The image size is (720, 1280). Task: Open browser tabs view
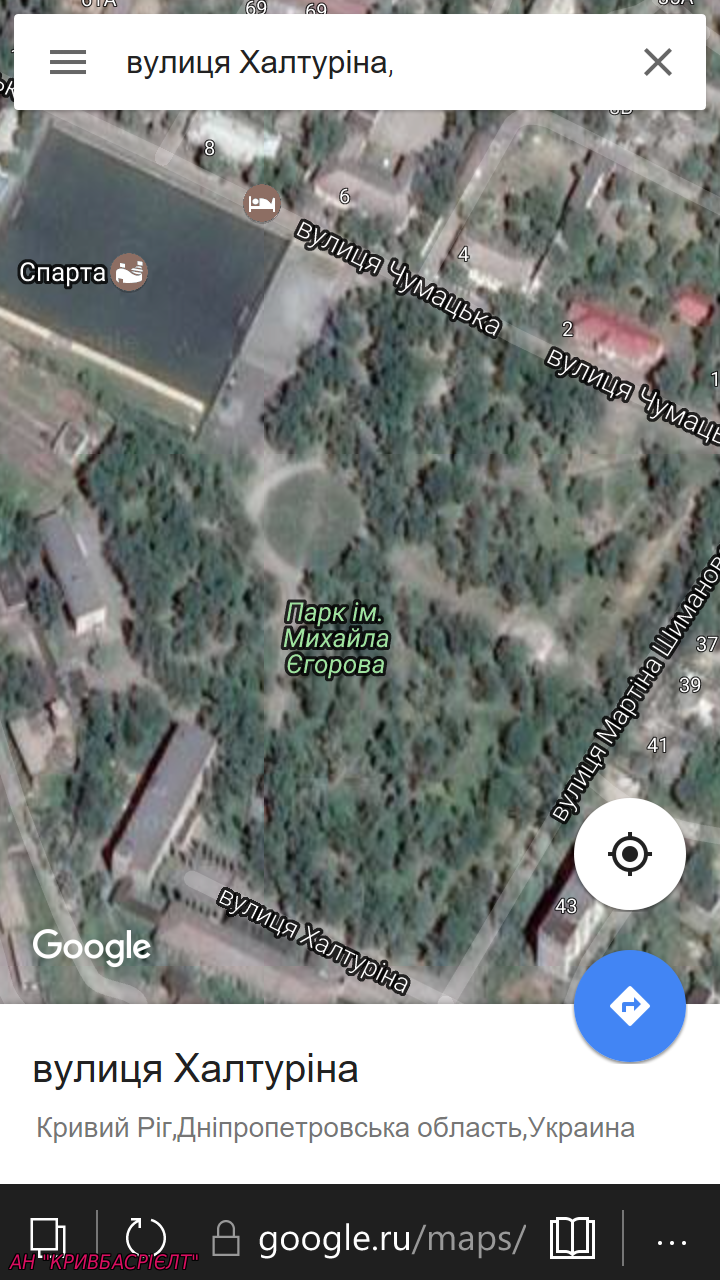pyautogui.click(x=48, y=1237)
